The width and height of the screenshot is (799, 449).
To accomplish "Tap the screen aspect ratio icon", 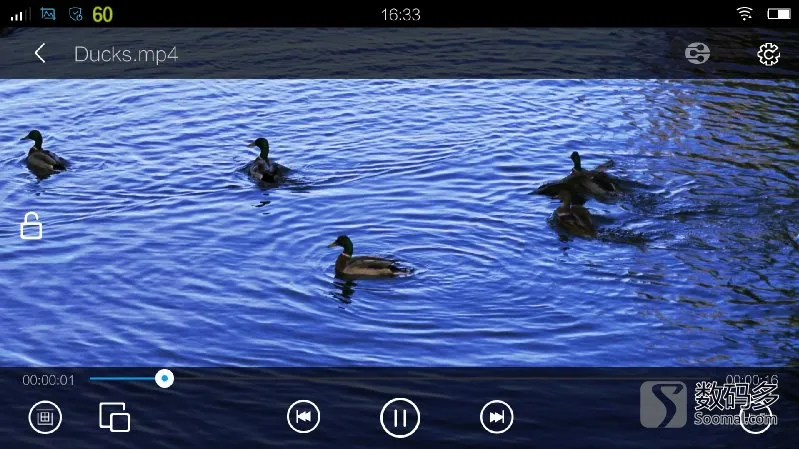I will pos(45,417).
